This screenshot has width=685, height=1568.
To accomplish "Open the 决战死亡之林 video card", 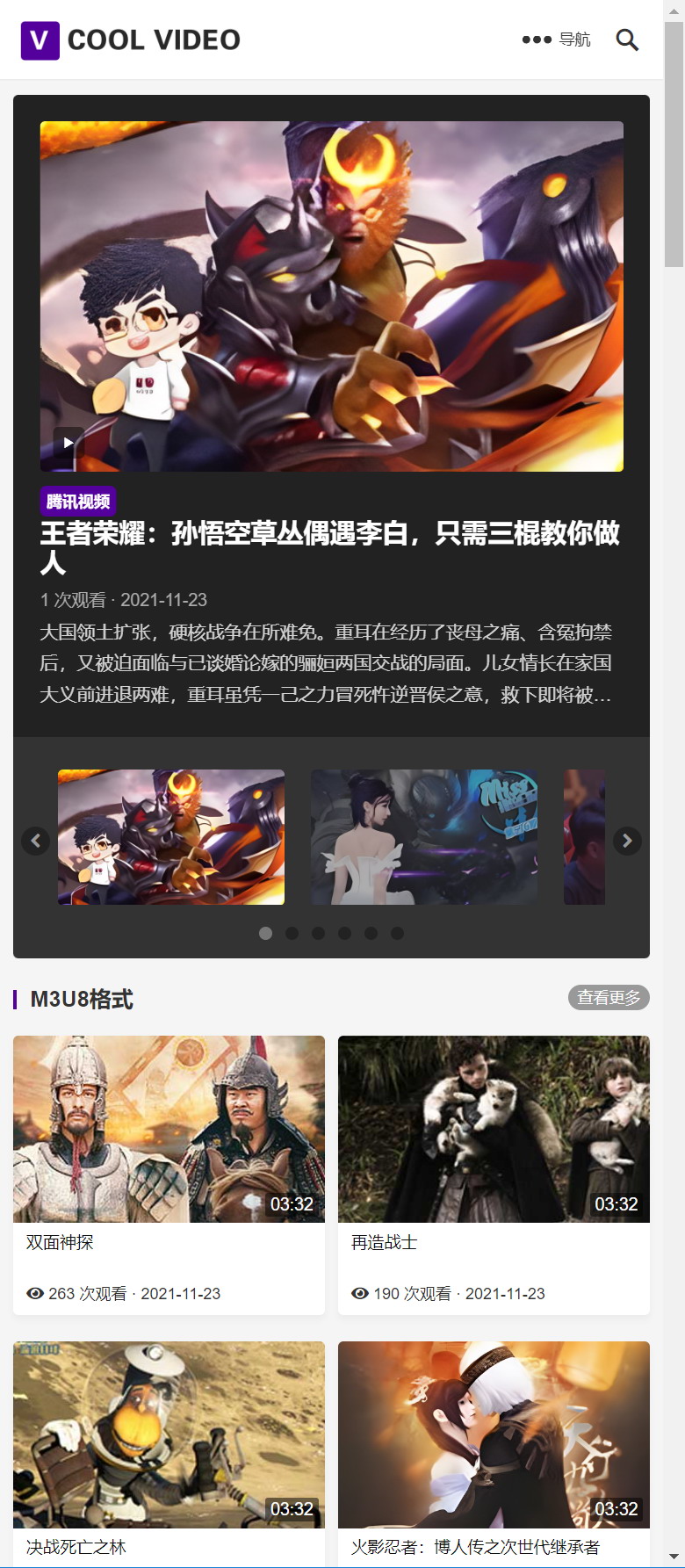I will point(169,1453).
